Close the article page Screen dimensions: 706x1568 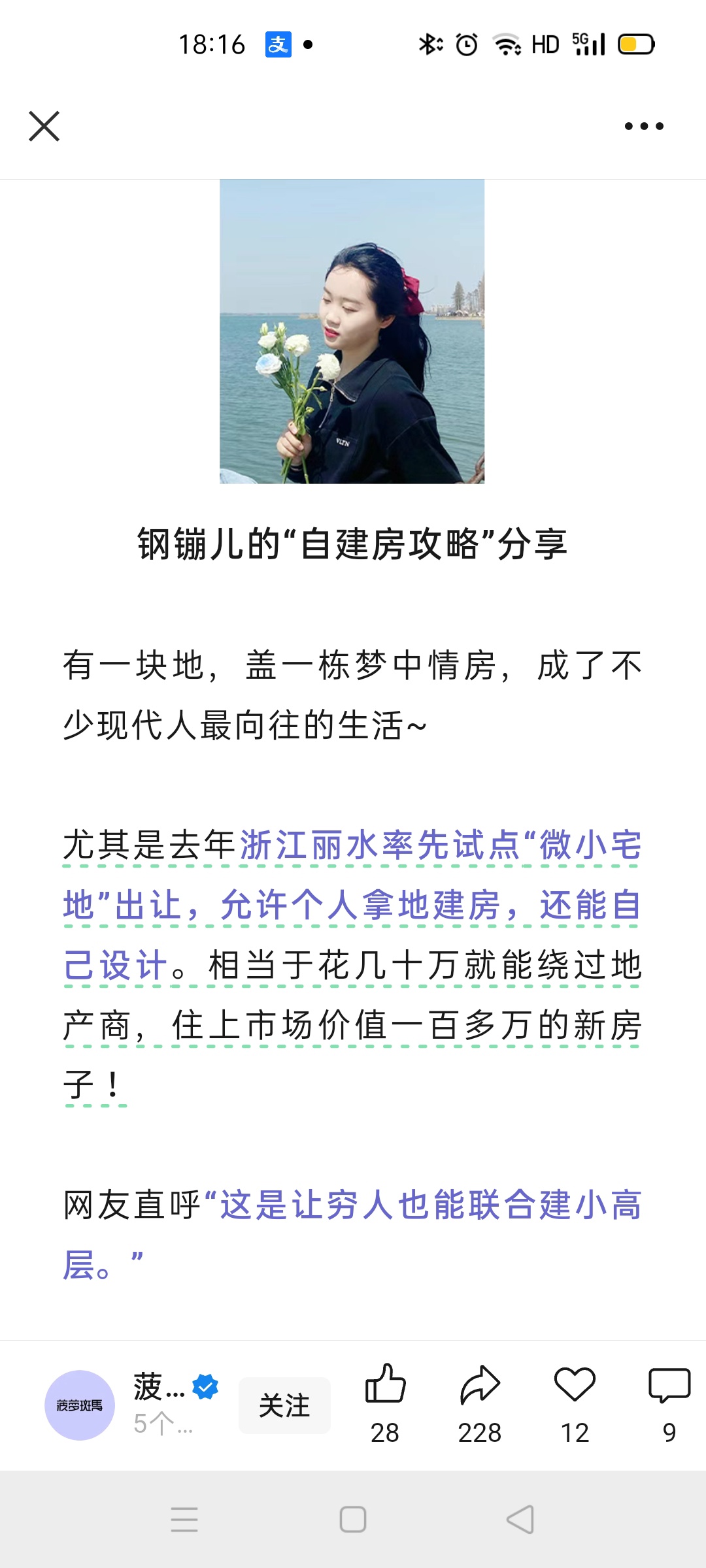tap(44, 126)
